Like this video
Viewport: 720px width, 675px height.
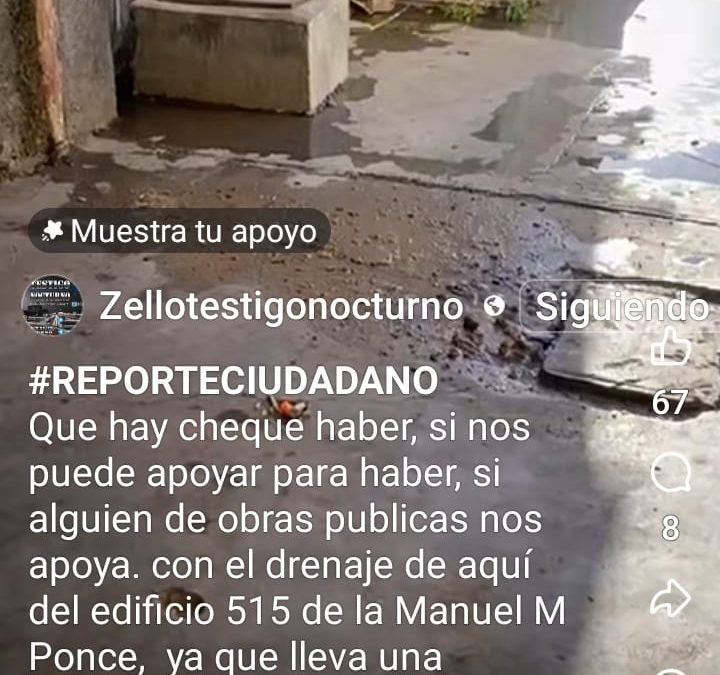coord(670,350)
